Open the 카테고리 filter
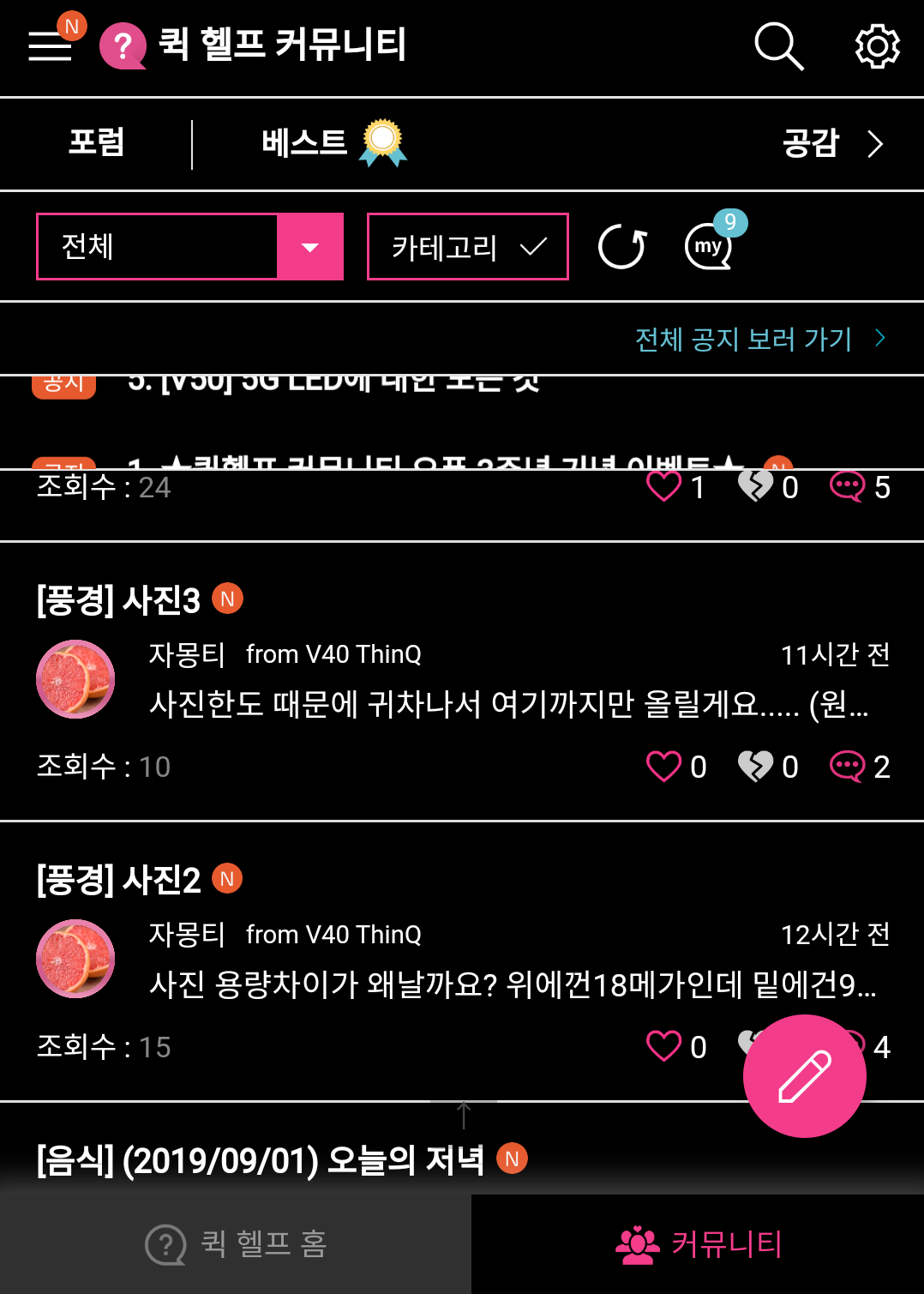 467,247
